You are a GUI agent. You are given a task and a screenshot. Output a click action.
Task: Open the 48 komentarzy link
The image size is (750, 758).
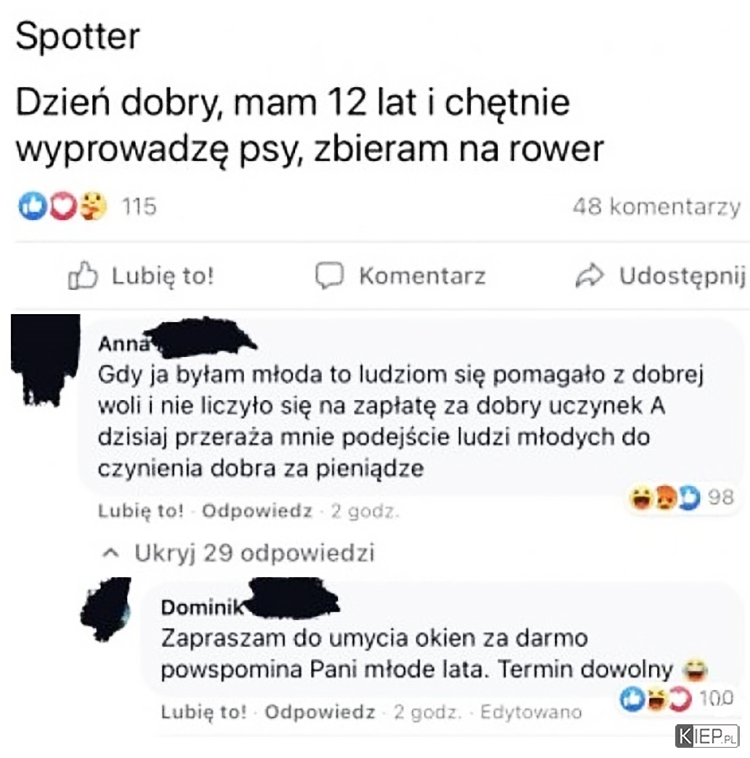656,207
